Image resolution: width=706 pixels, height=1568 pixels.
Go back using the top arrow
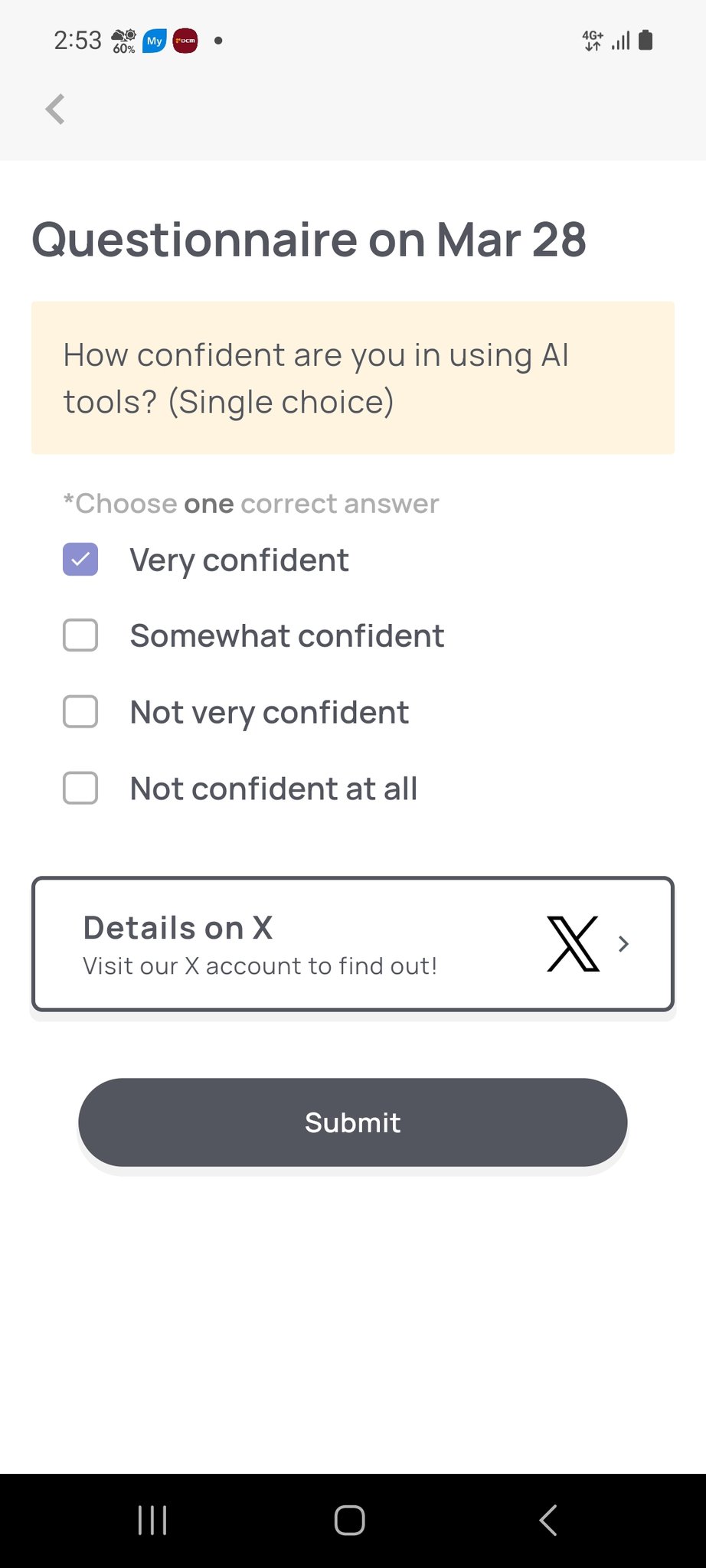(x=55, y=109)
